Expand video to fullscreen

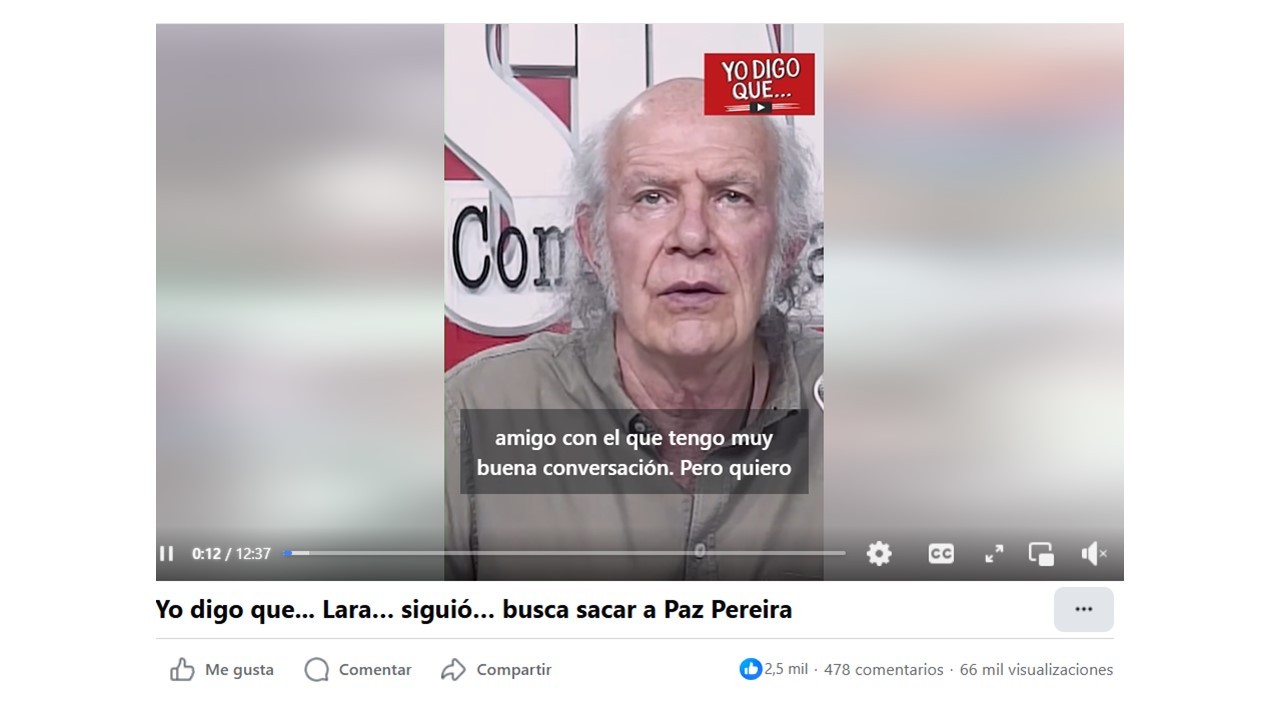[x=994, y=553]
